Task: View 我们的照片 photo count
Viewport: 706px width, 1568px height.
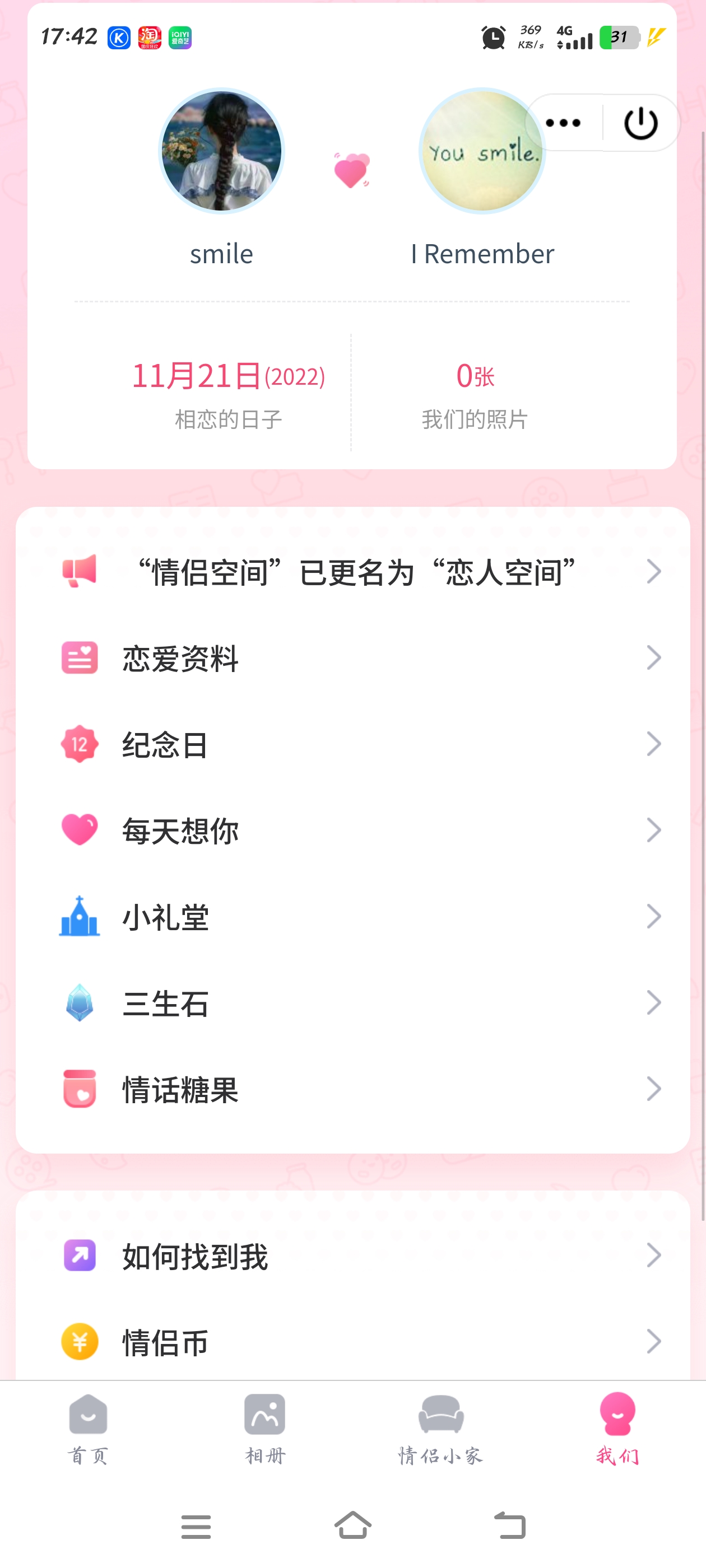Action: 475,391
